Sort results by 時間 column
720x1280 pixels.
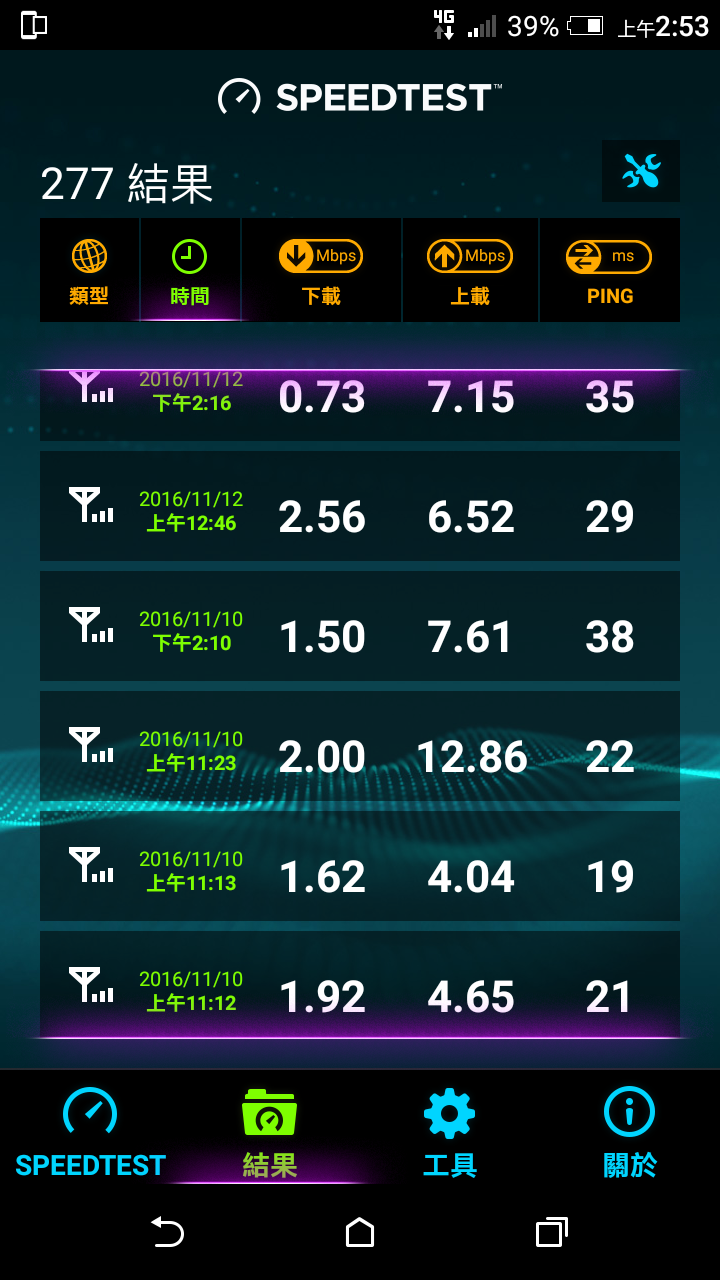[x=189, y=271]
